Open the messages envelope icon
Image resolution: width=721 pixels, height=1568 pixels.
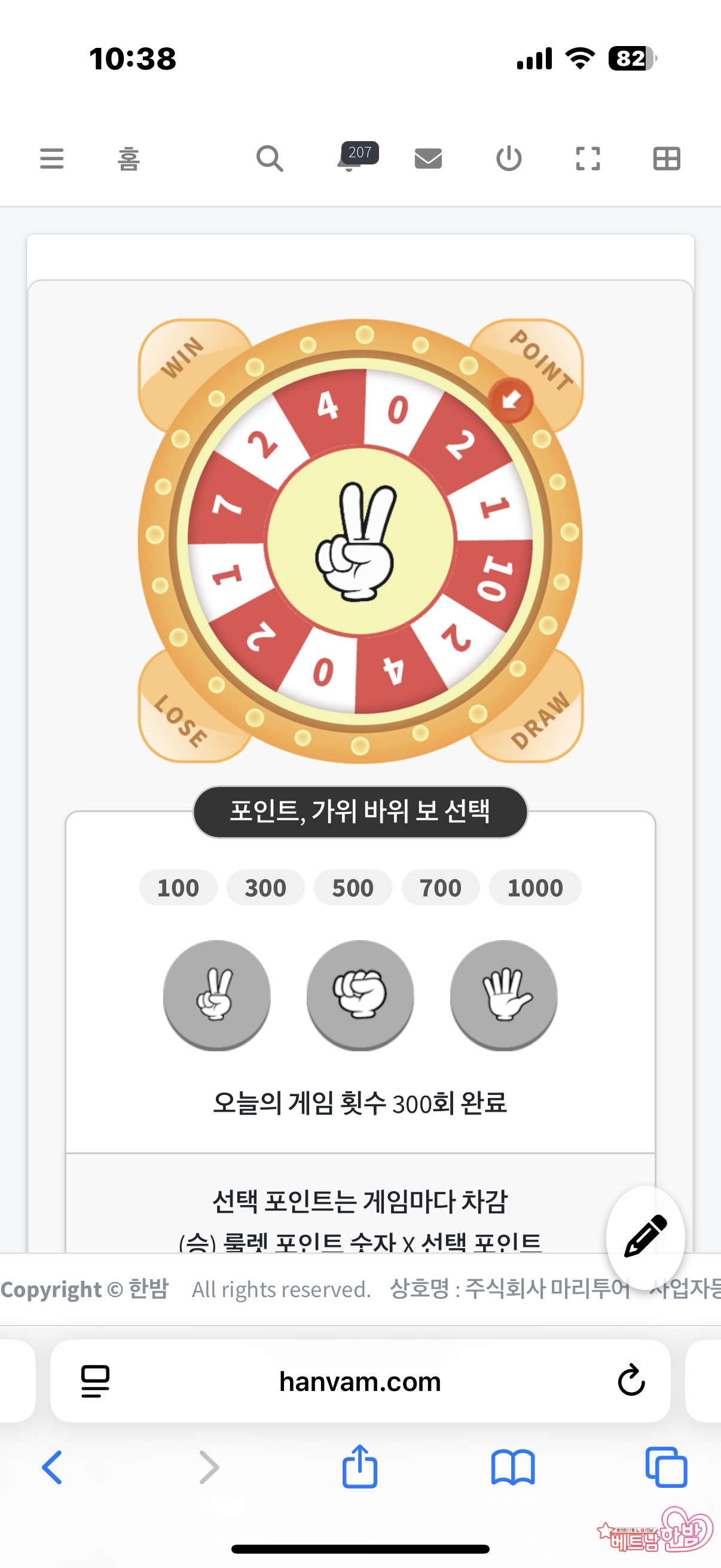pyautogui.click(x=427, y=159)
